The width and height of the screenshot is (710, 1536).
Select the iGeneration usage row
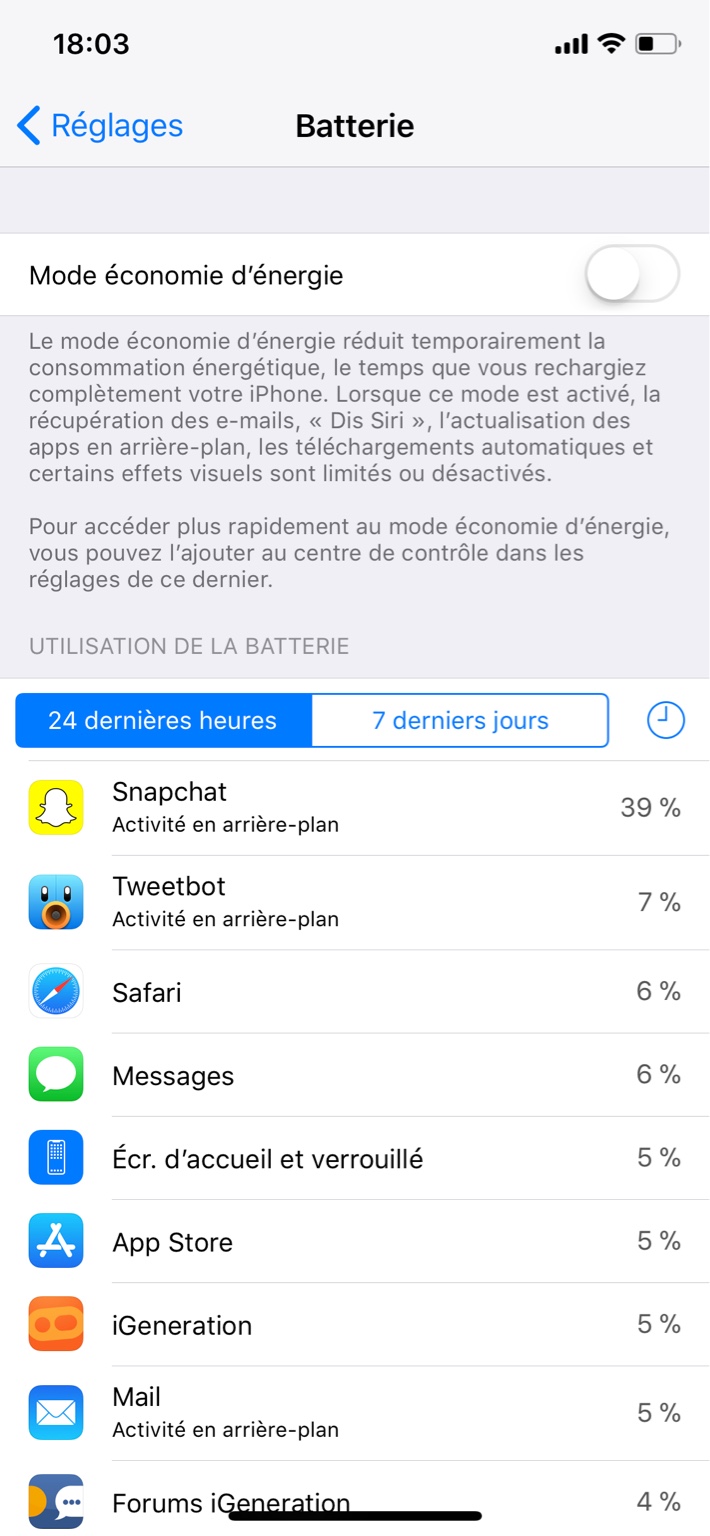coord(355,1325)
